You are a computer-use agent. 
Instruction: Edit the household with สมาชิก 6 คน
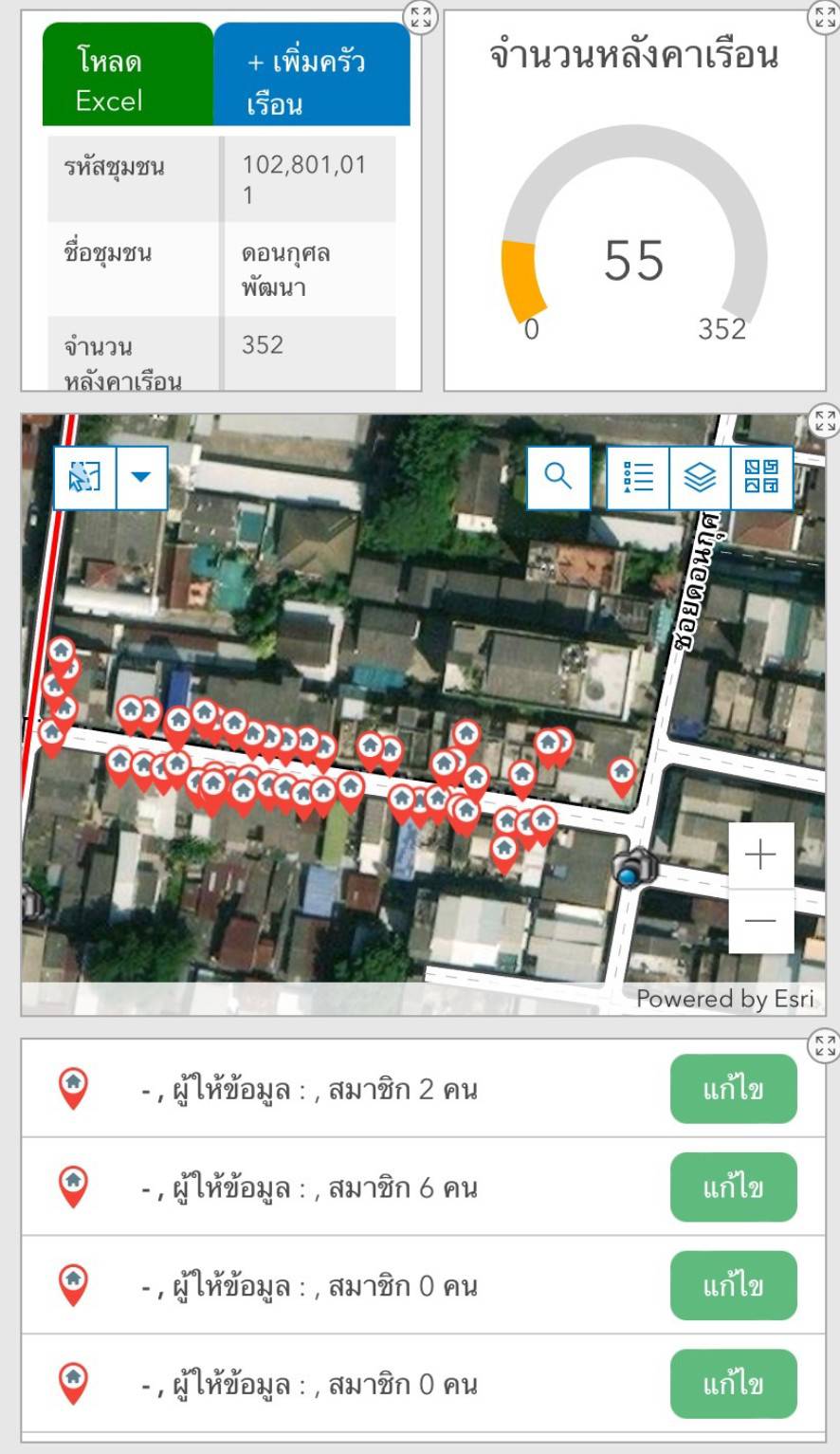[733, 1187]
